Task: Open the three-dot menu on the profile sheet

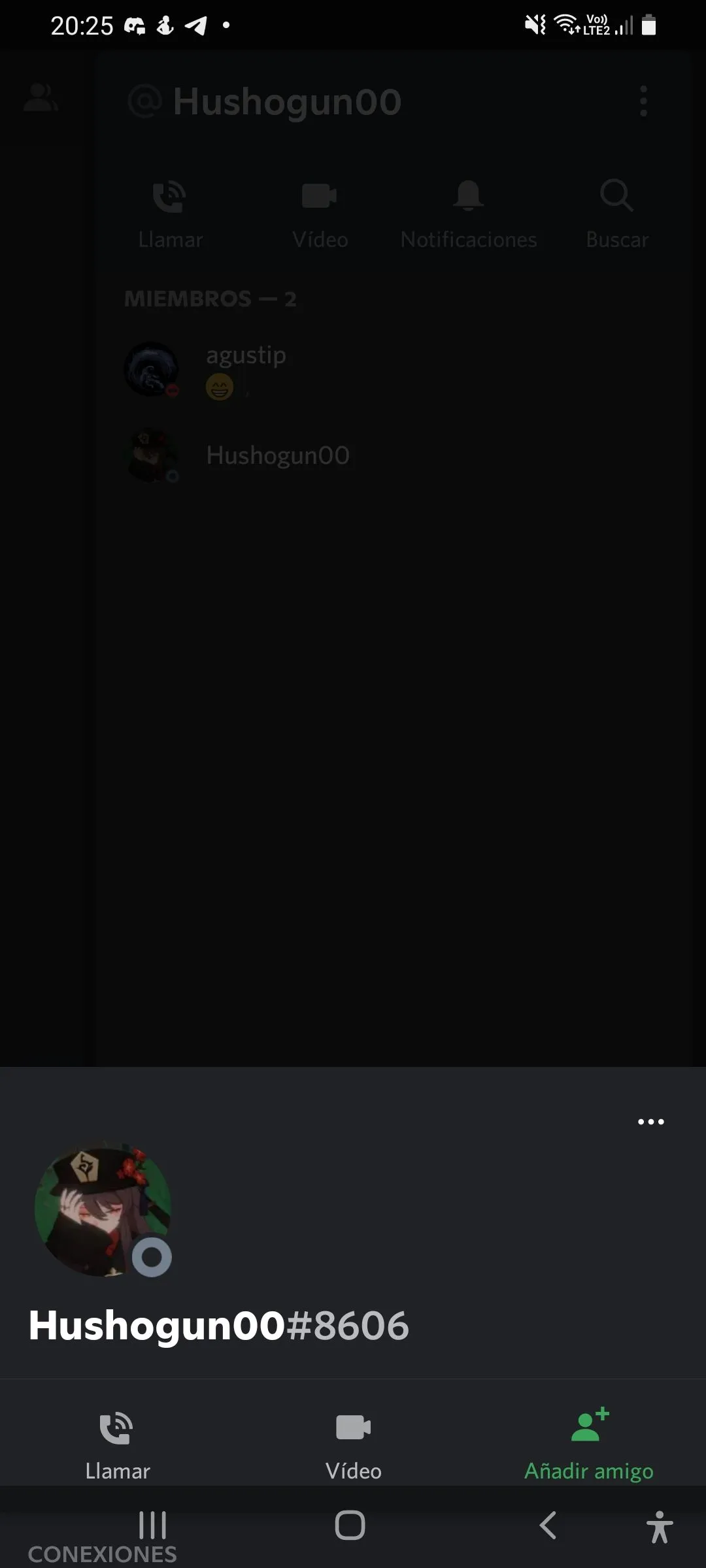Action: (x=650, y=1122)
